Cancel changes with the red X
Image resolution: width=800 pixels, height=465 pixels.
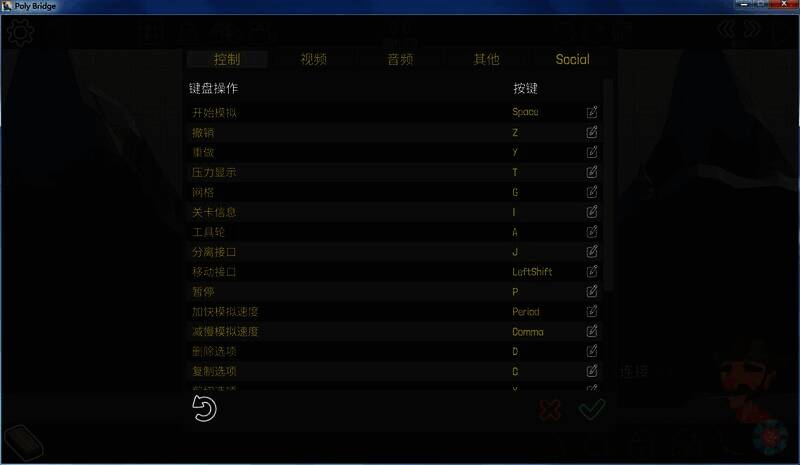[549, 409]
